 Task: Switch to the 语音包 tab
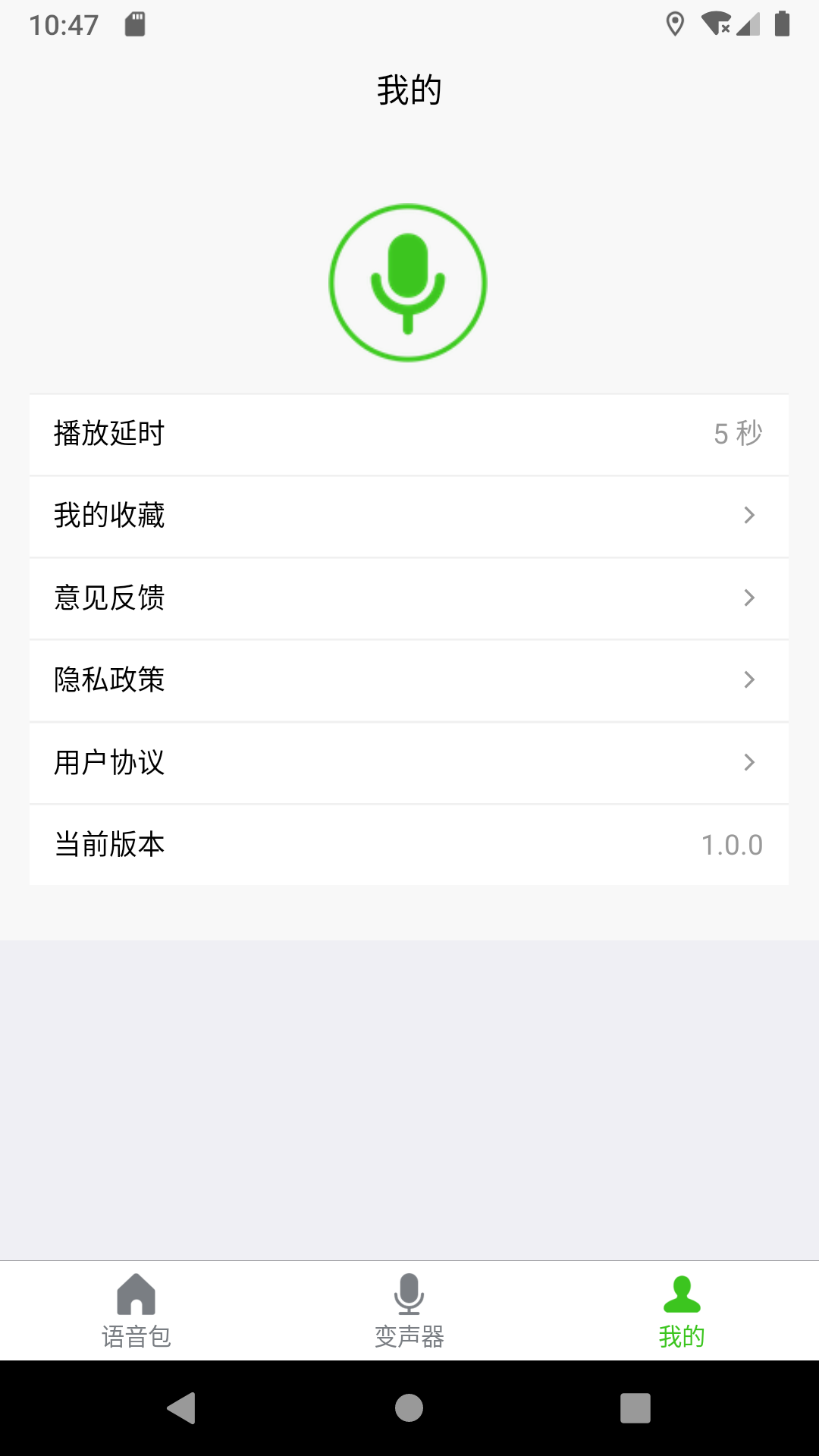(136, 1311)
